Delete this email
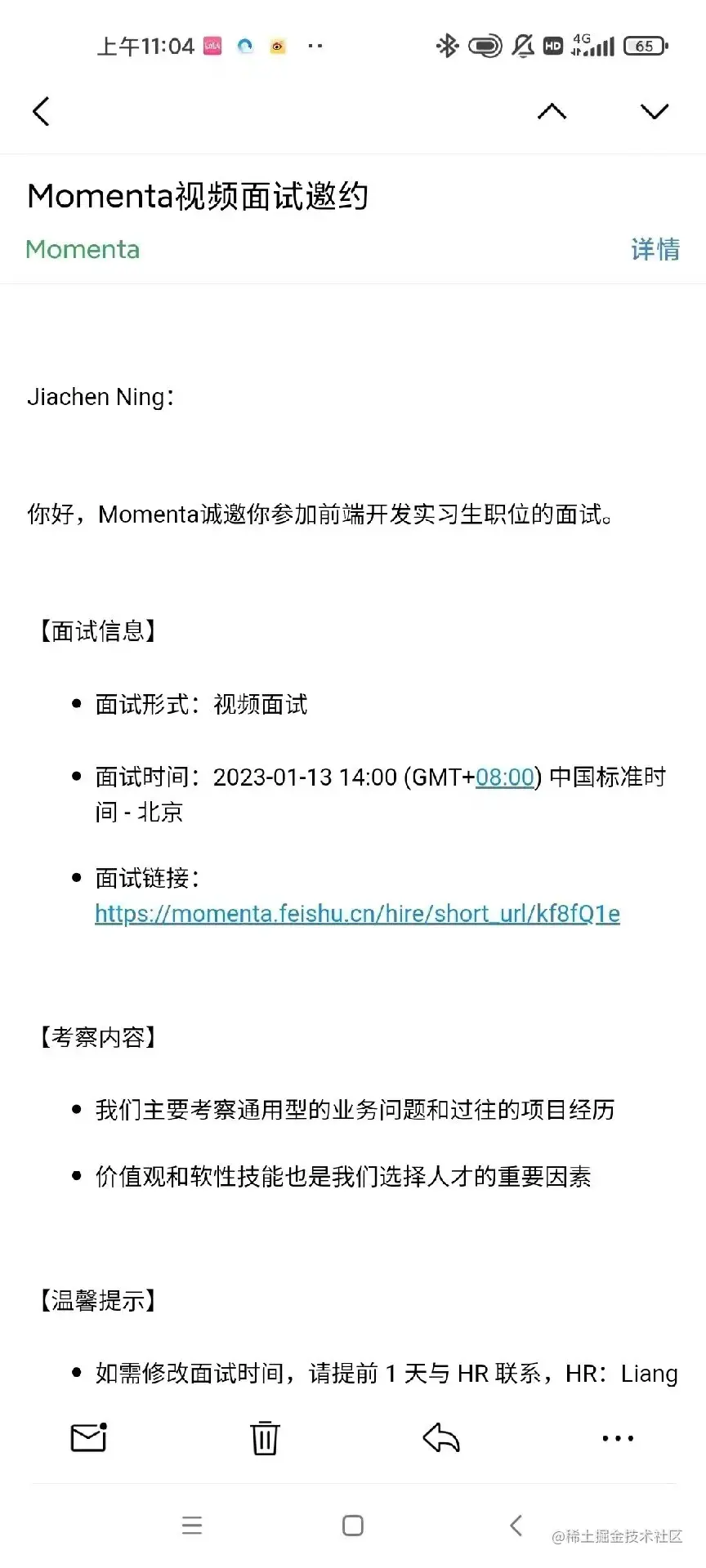 coord(265,1438)
